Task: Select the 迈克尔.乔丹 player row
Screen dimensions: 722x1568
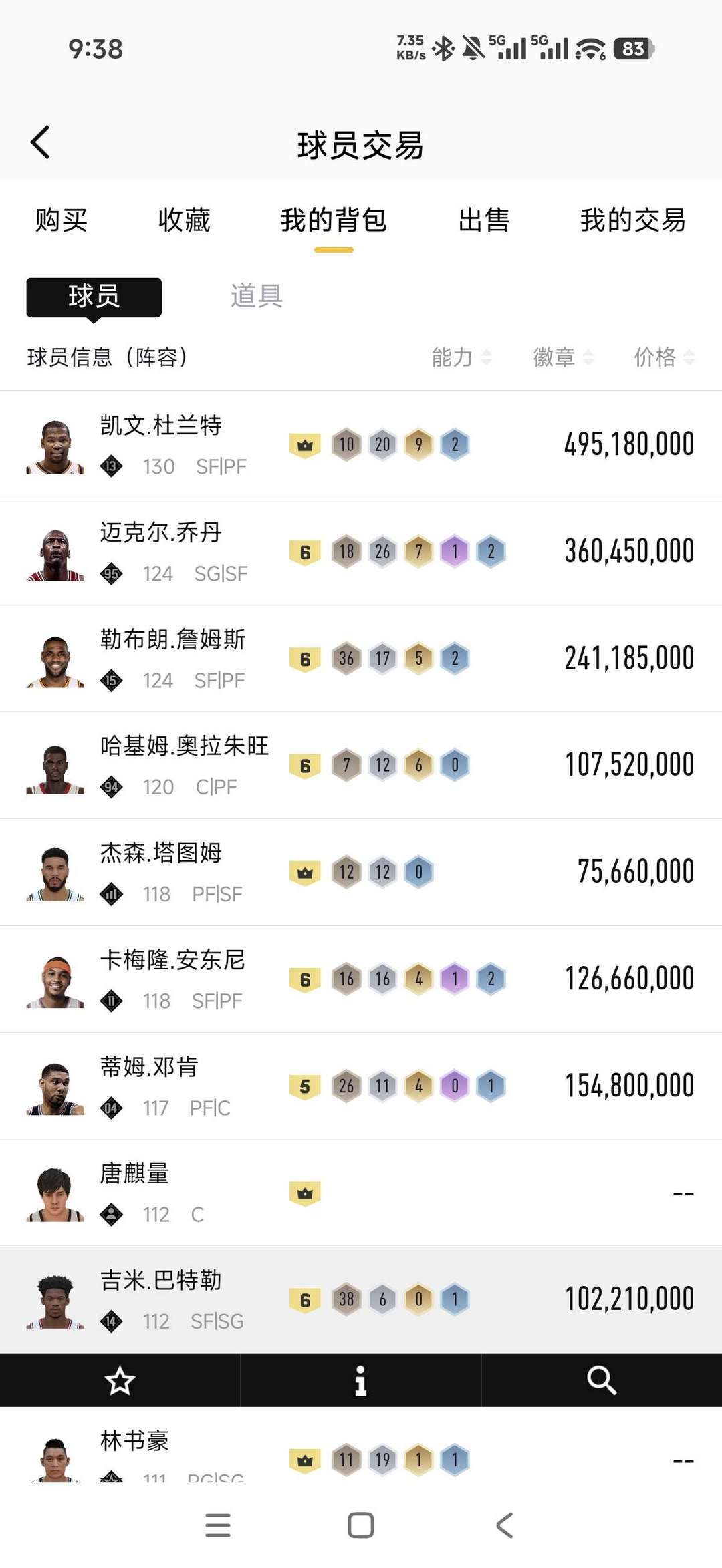Action: click(361, 552)
